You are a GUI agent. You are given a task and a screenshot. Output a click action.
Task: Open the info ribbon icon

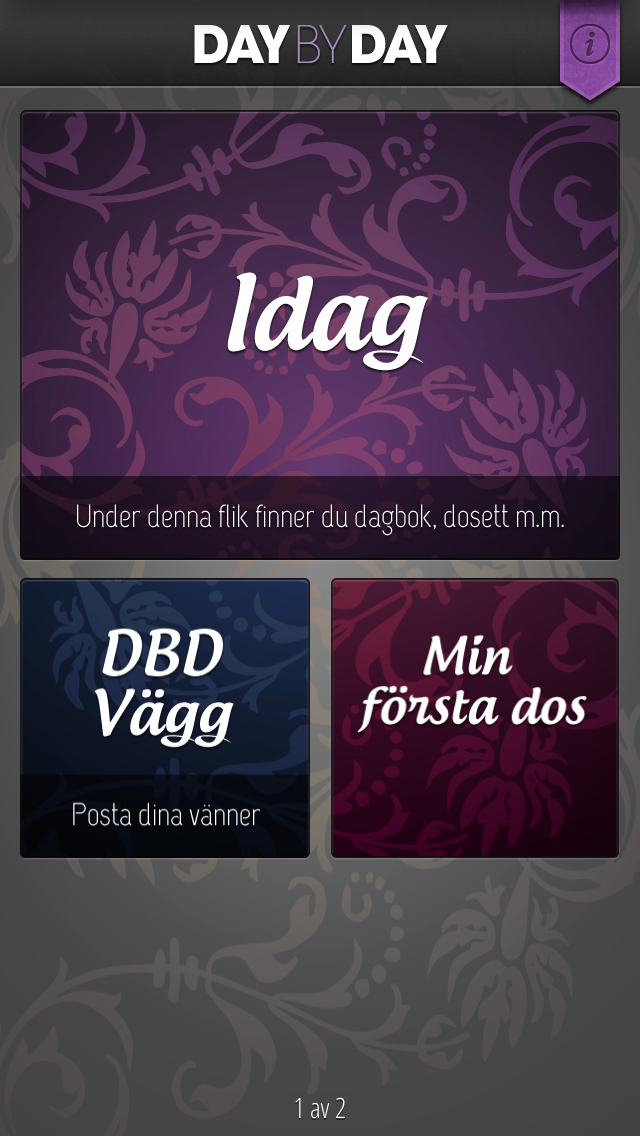click(590, 44)
